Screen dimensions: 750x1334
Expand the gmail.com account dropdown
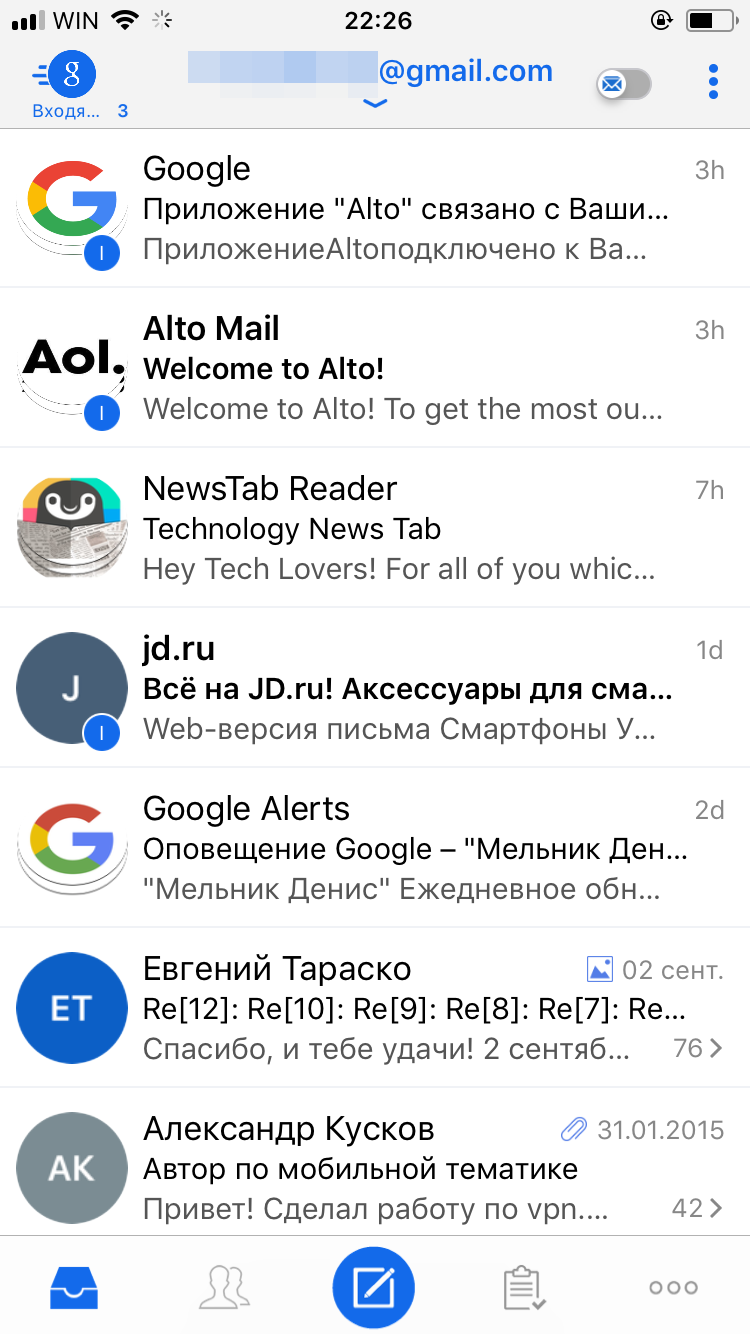click(374, 102)
